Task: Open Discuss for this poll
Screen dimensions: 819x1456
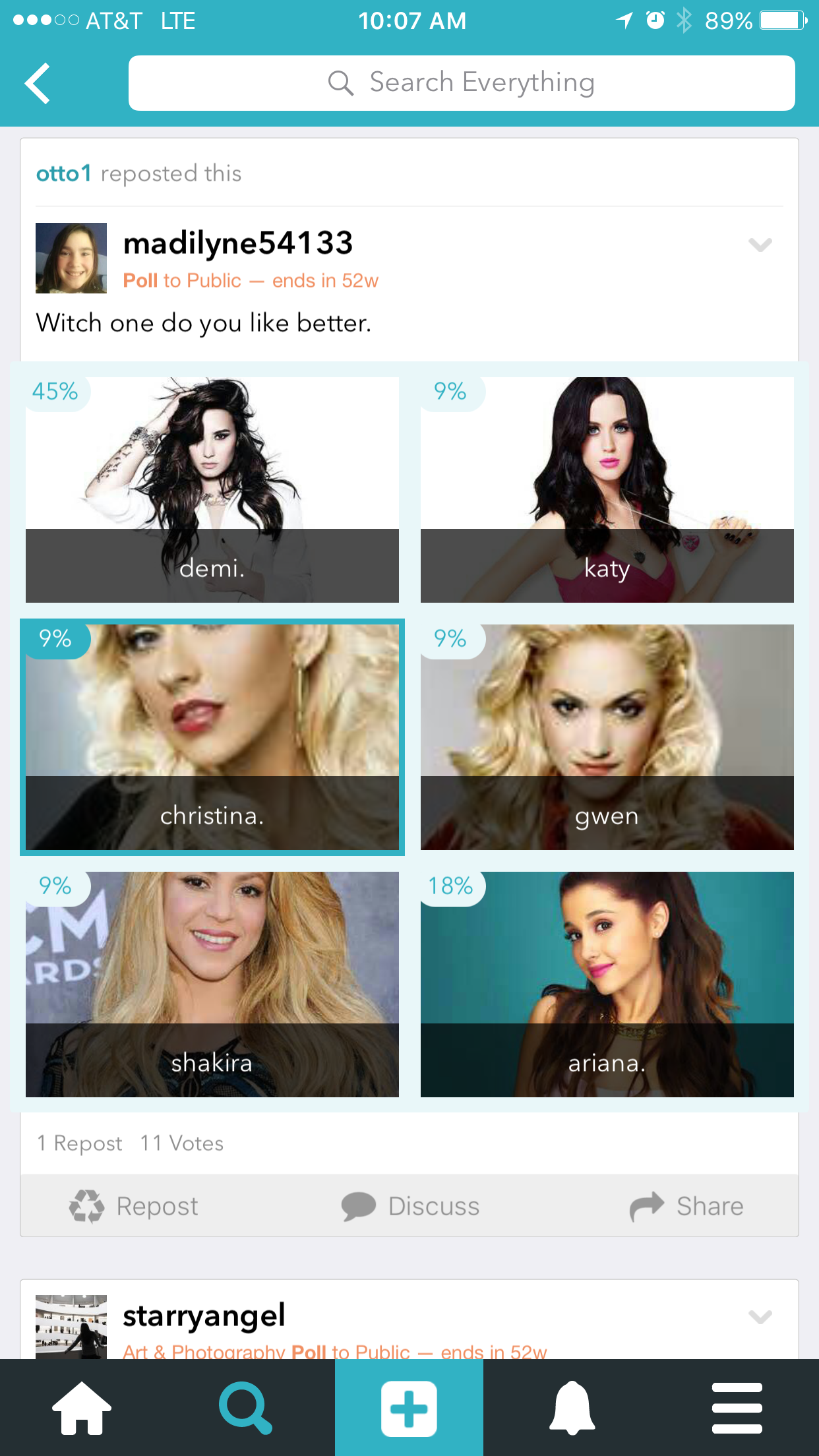Action: [x=410, y=1206]
